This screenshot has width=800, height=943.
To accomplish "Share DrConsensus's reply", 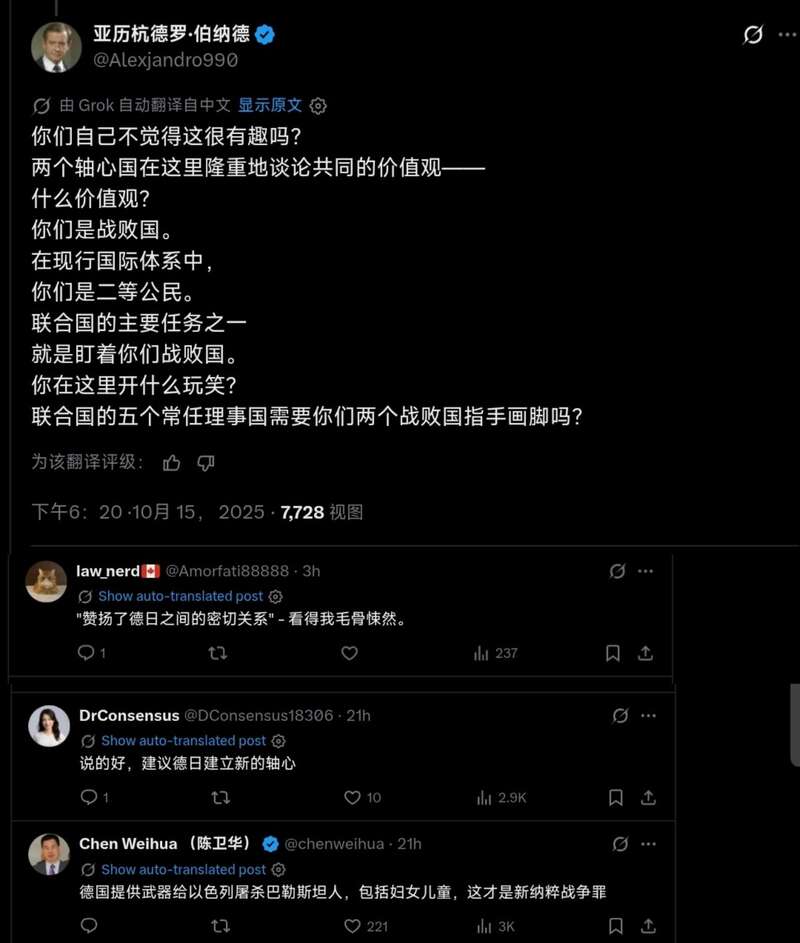I will coord(648,797).
